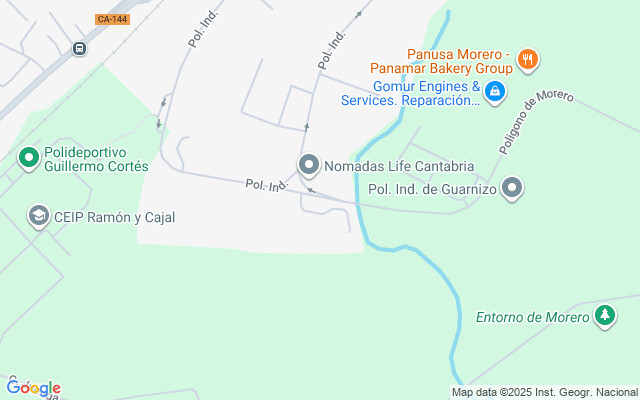
Task: Open Polideportivo Guillermo Cortés marker
Action: click(x=29, y=157)
